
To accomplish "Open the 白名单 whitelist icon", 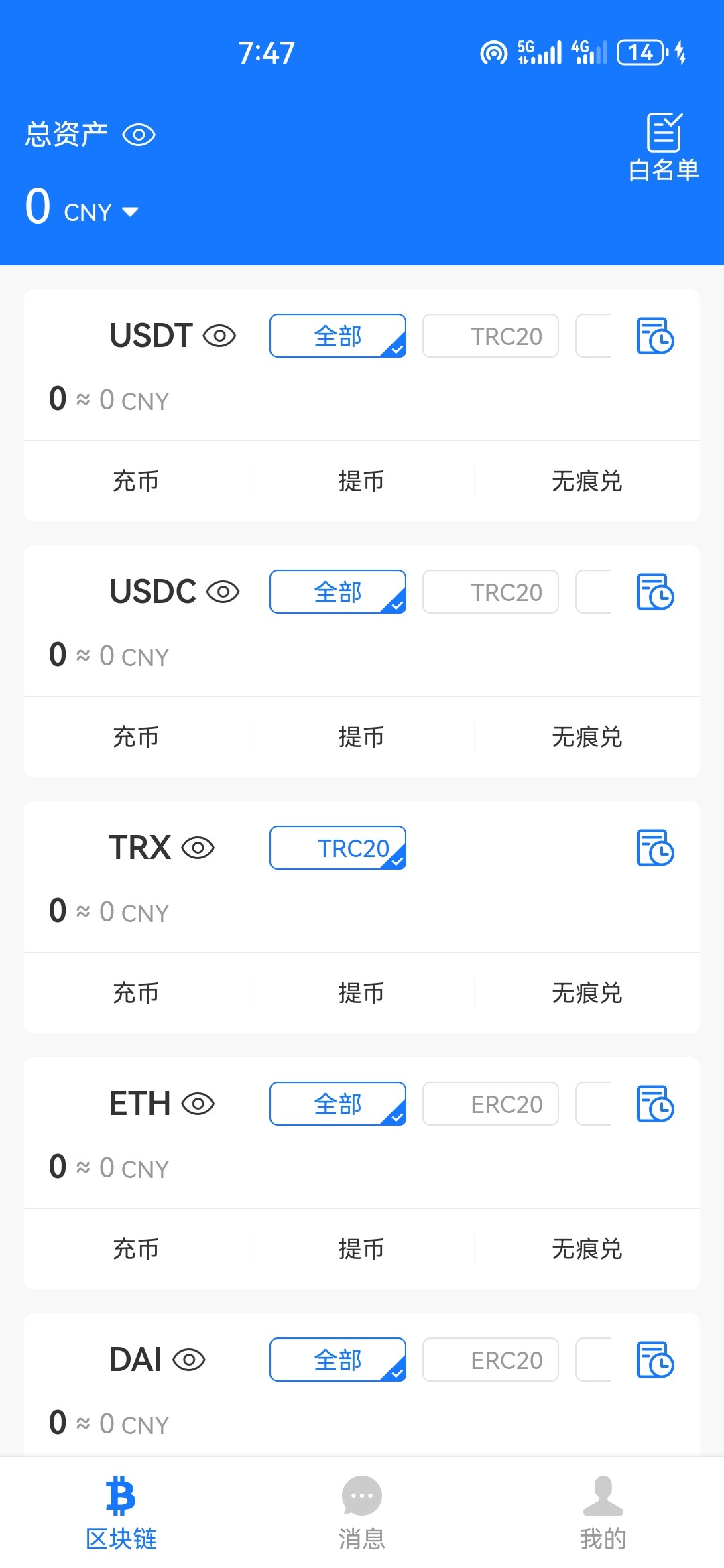I will (x=664, y=147).
